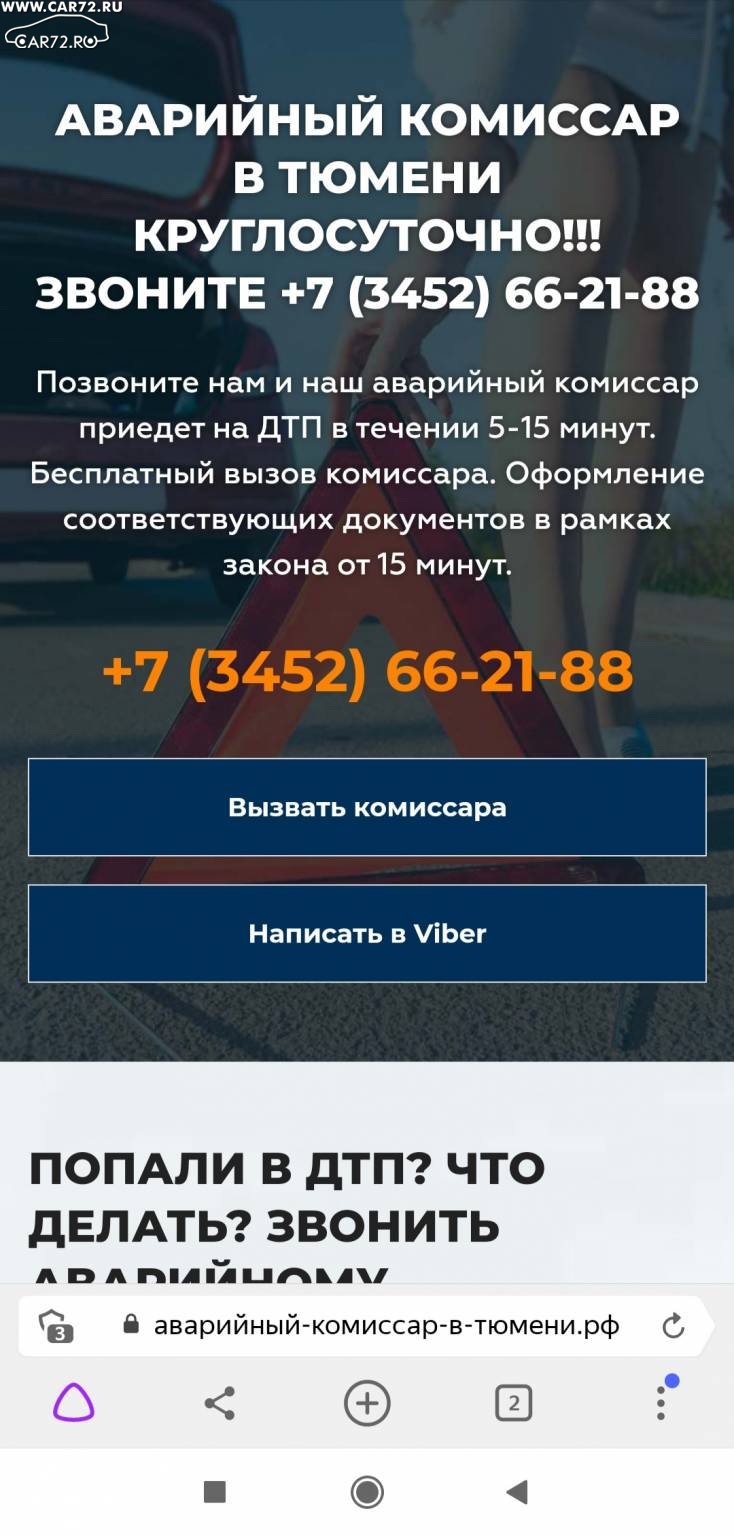This screenshot has height=1536, width=734.
Task: Tap the address bar URL field
Action: [x=386, y=1326]
